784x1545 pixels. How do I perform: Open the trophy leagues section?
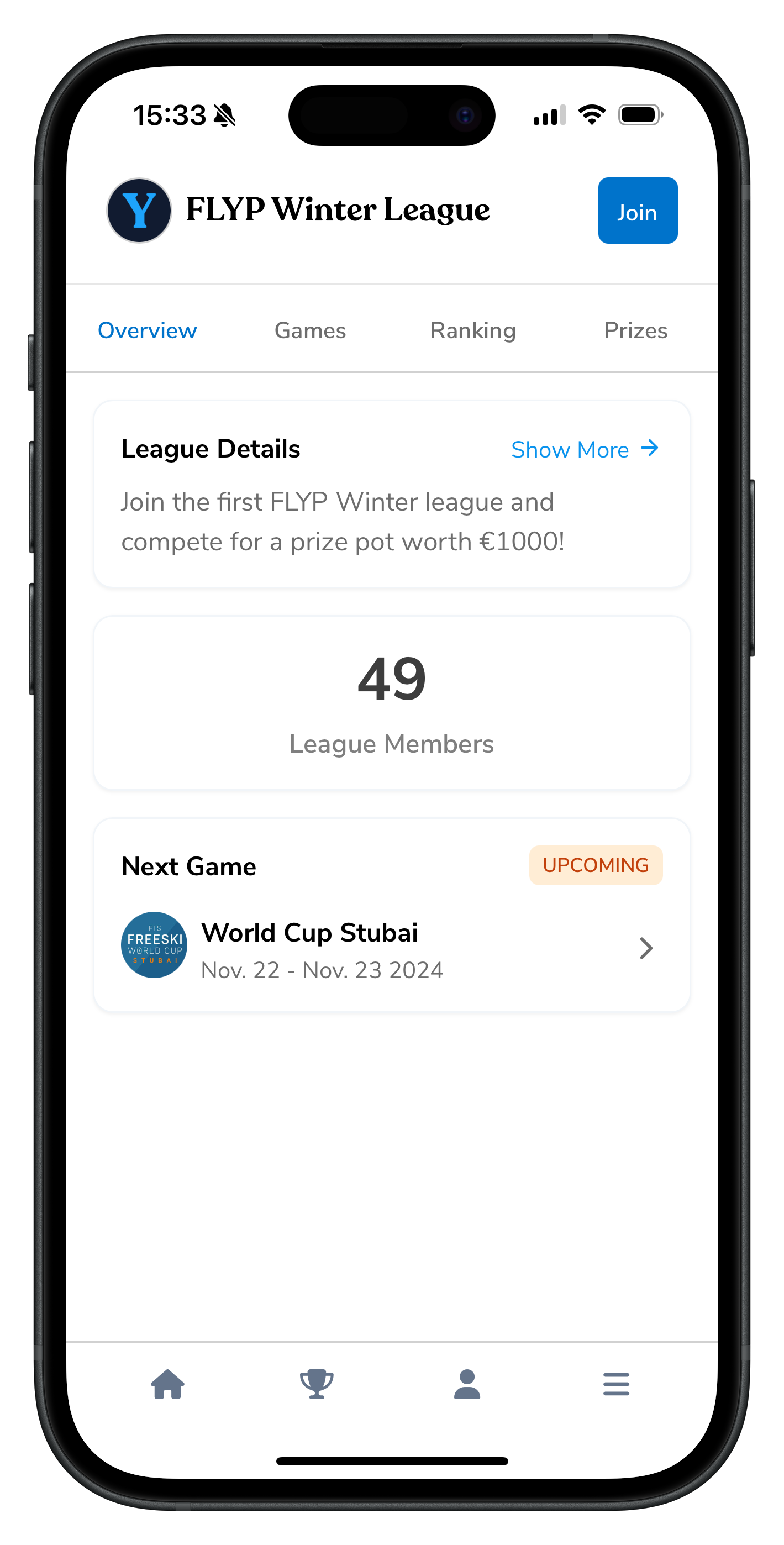click(317, 1384)
